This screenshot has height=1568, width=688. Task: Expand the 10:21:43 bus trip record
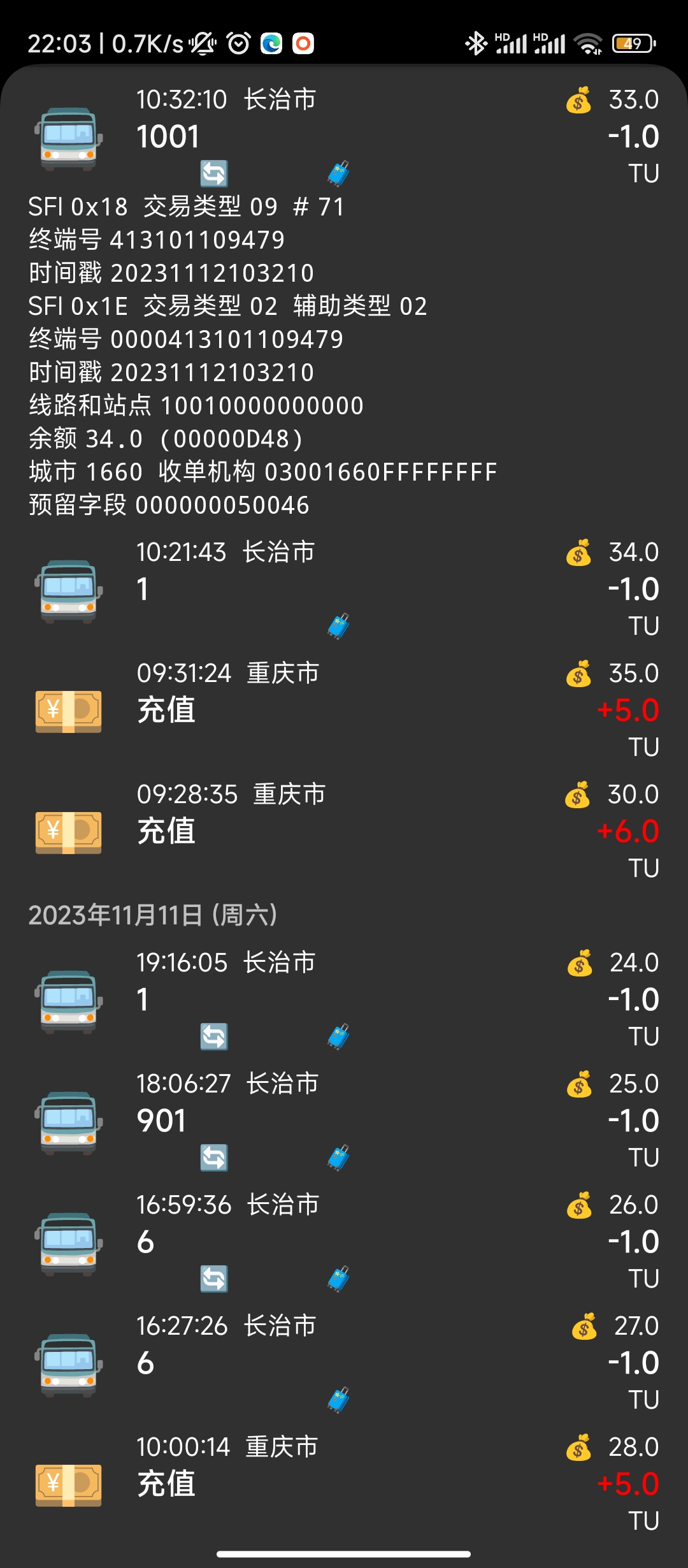[x=344, y=588]
